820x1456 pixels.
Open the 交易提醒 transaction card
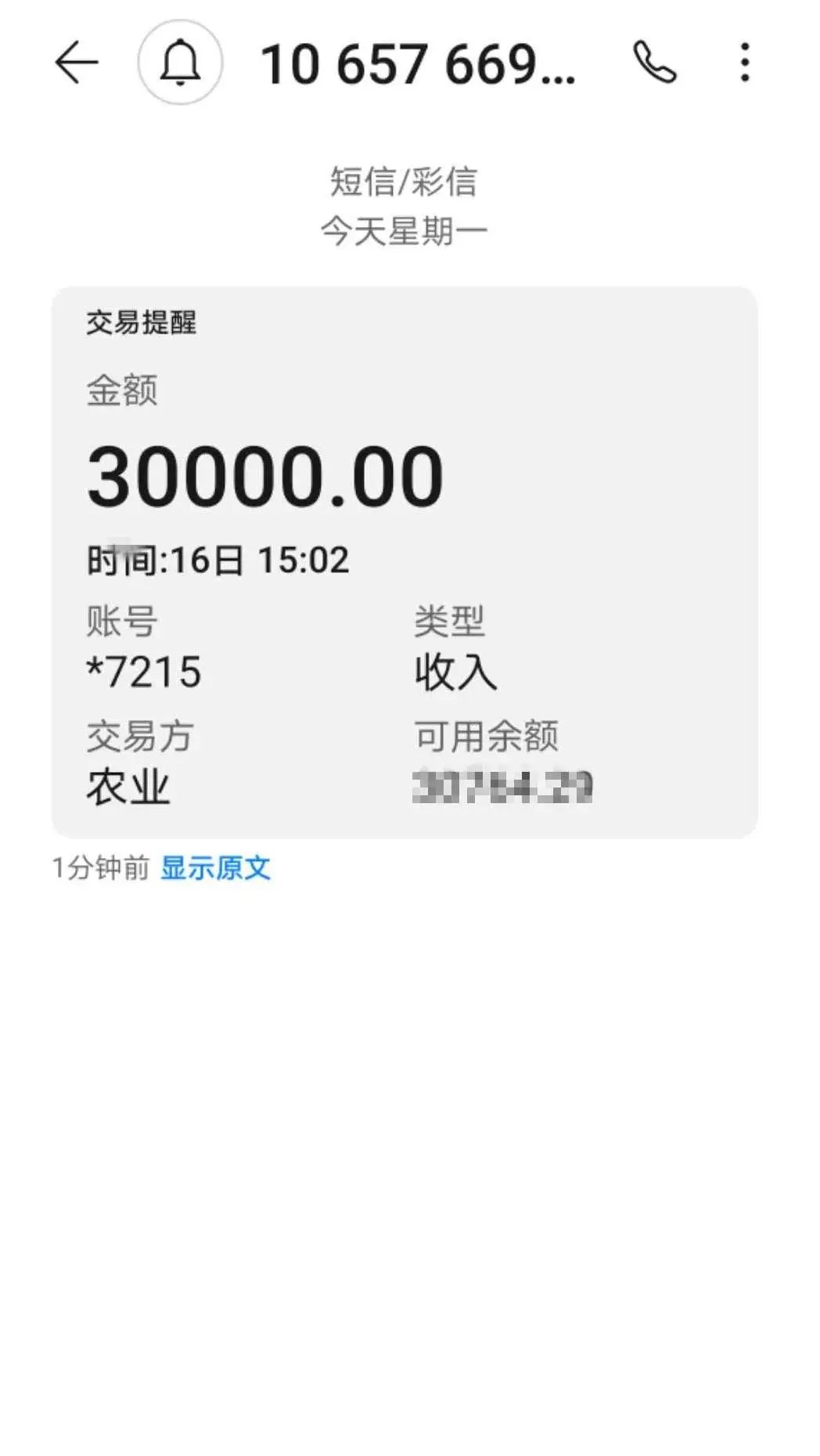point(405,562)
